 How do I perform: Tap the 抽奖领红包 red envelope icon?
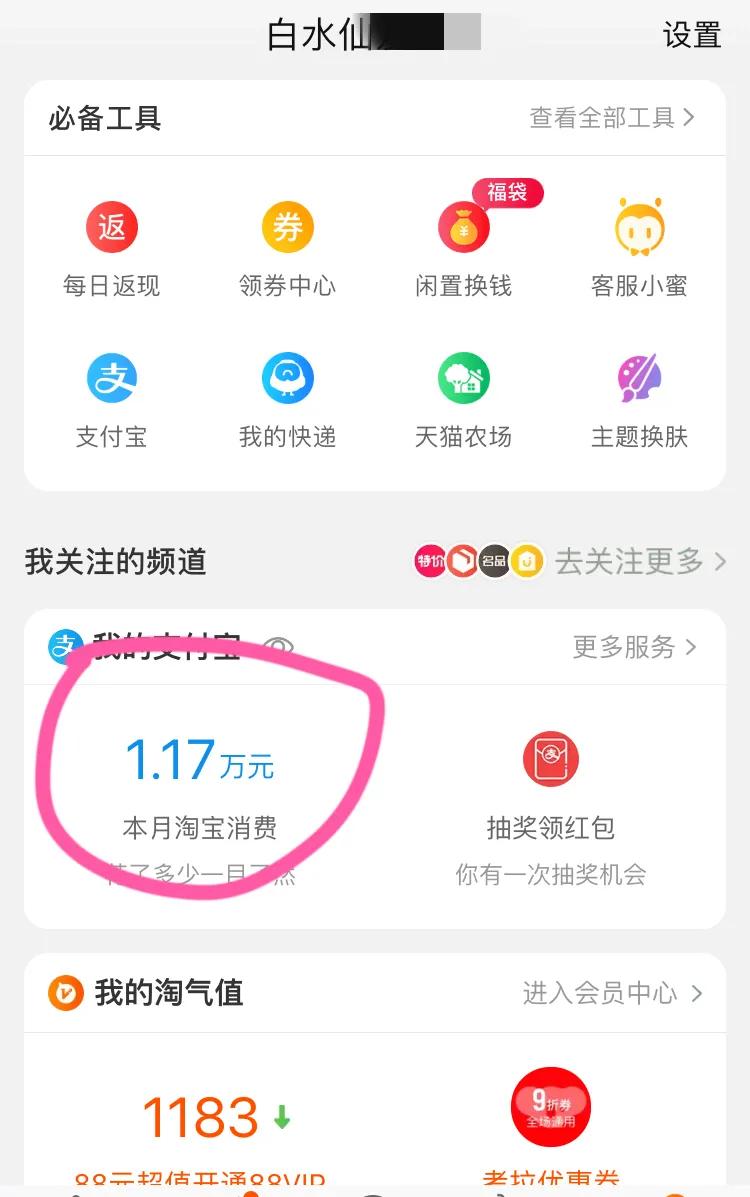550,758
